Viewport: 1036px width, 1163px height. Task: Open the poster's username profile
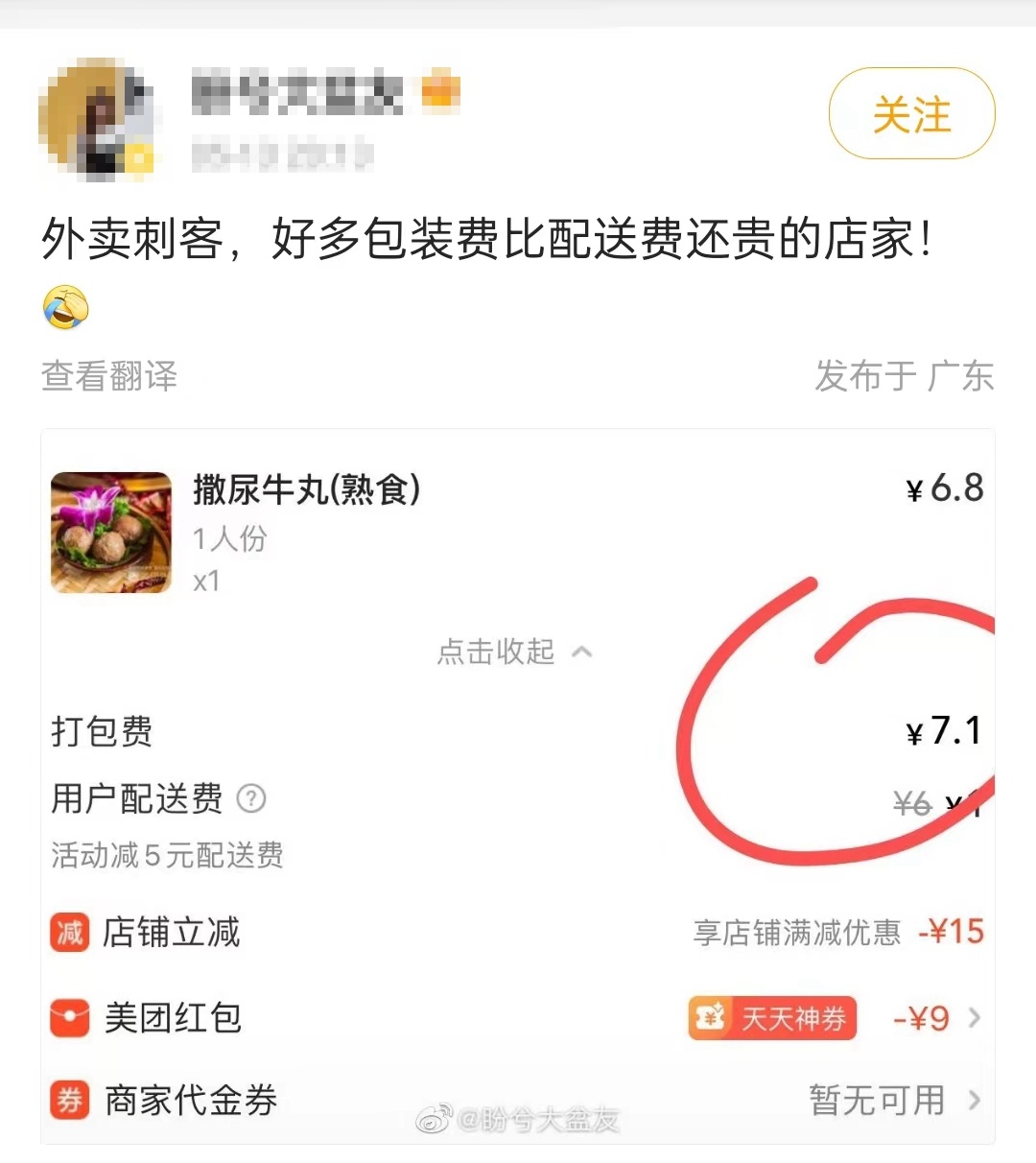[x=297, y=94]
